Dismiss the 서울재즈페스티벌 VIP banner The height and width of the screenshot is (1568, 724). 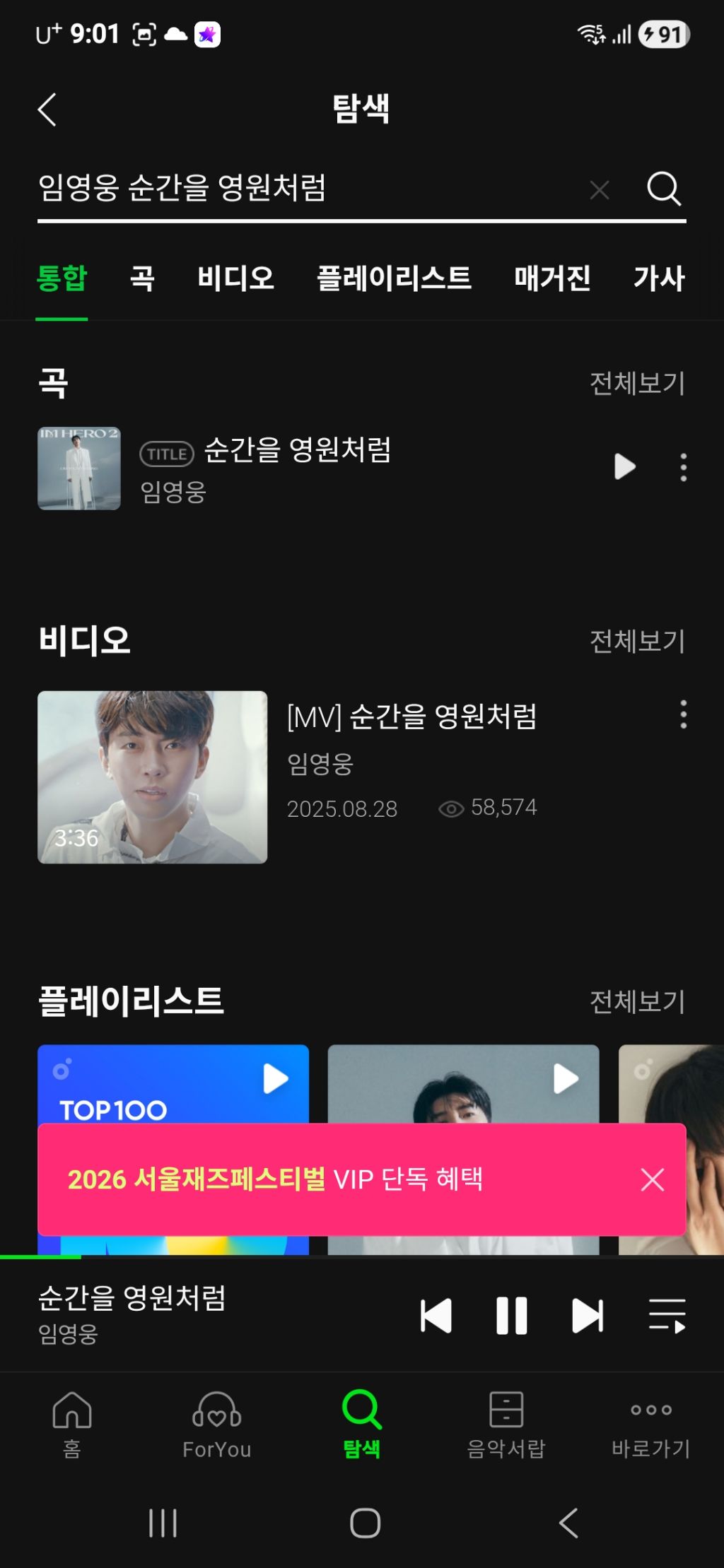[652, 1179]
